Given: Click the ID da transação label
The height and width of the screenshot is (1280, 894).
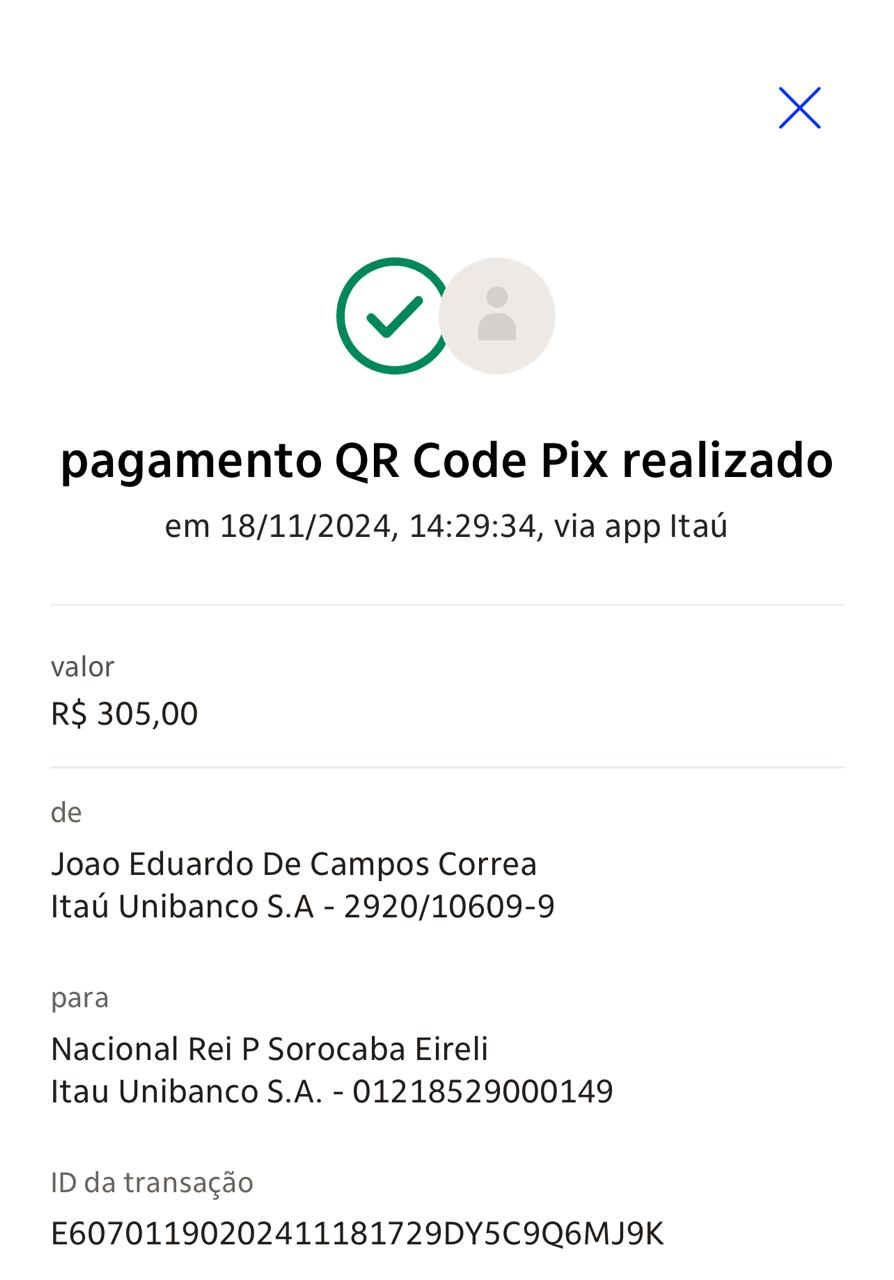Looking at the screenshot, I should (153, 1183).
